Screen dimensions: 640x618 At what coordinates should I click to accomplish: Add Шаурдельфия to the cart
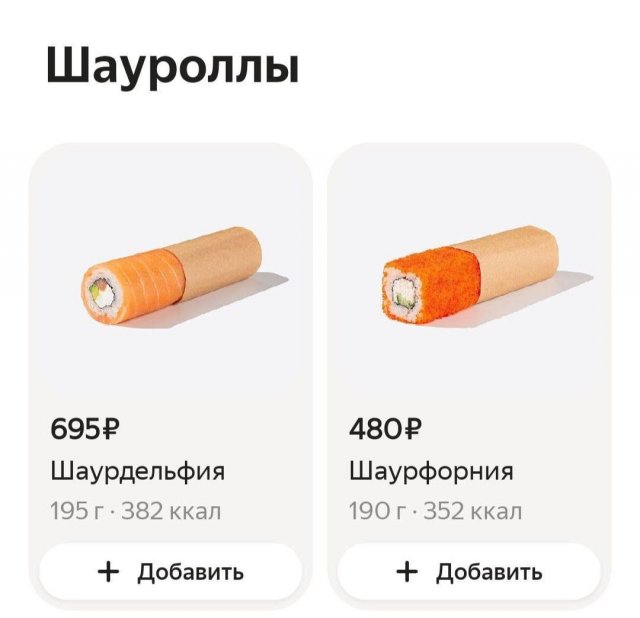pos(170,572)
